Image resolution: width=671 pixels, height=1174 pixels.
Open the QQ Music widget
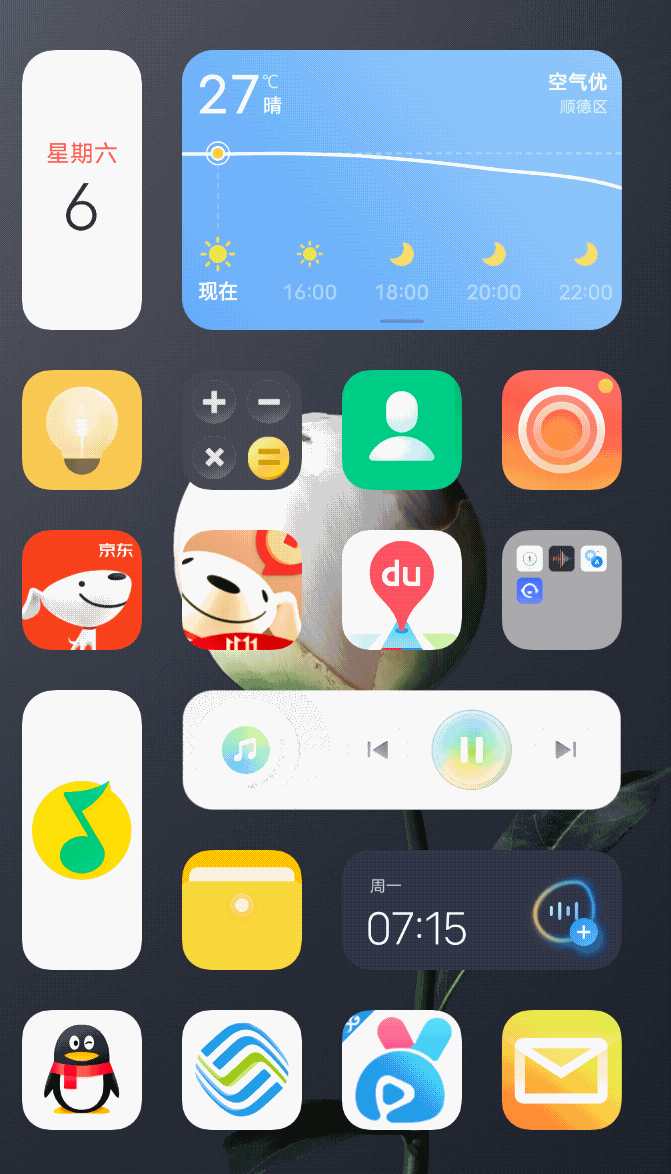point(82,830)
